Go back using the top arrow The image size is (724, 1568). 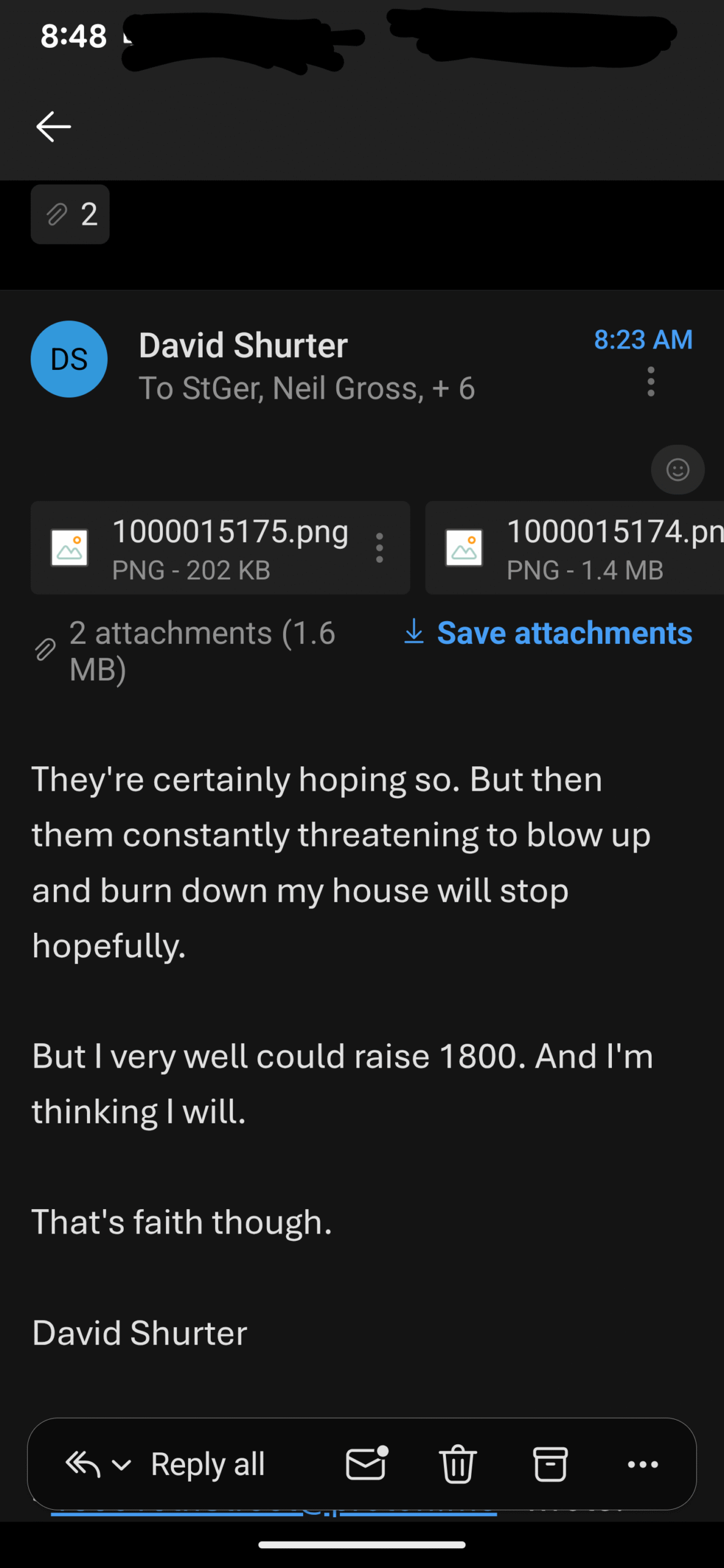54,127
